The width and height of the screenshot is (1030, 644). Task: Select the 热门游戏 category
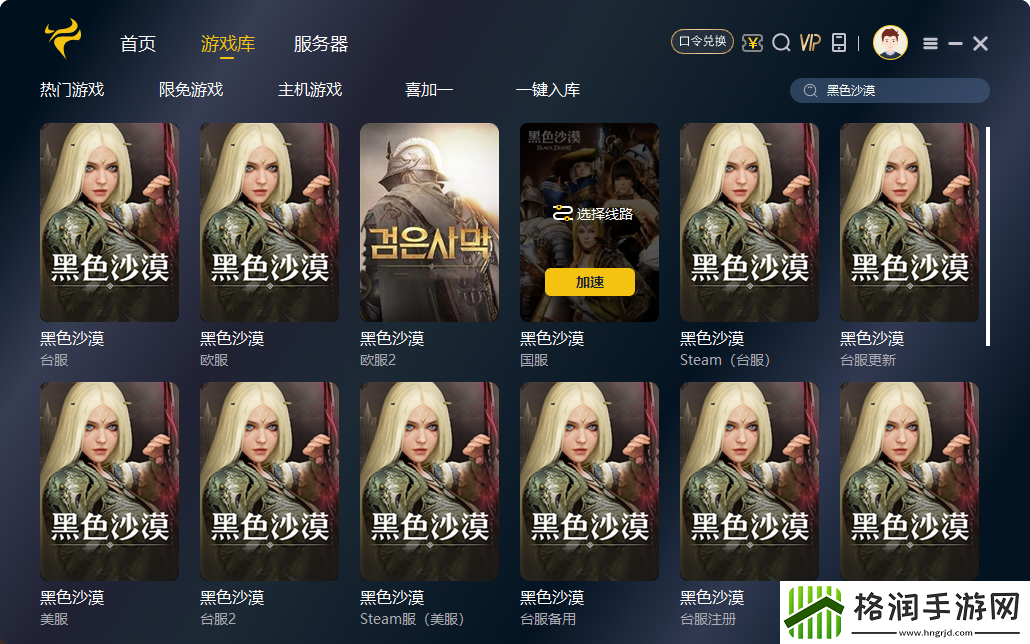click(x=72, y=90)
